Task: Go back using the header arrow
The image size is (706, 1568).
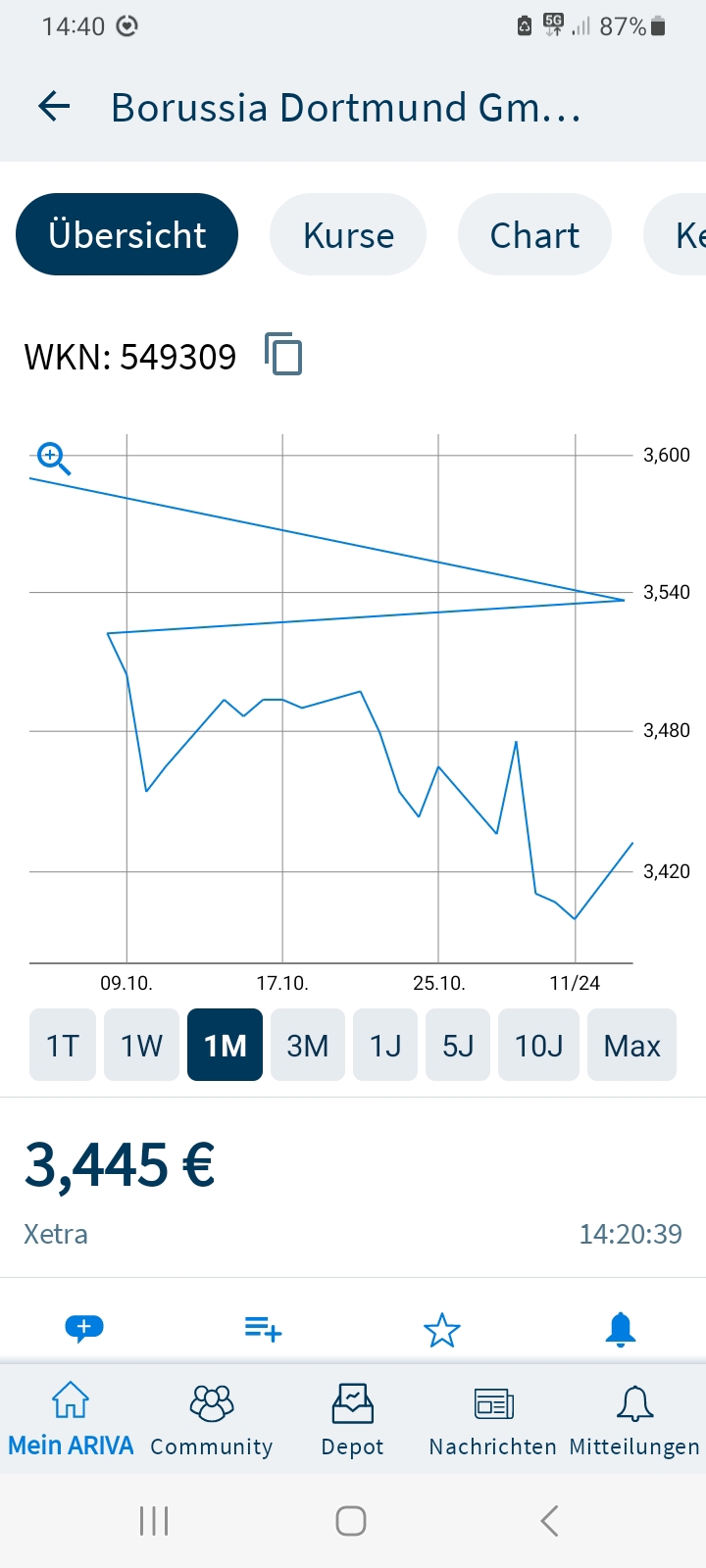Action: 54,107
